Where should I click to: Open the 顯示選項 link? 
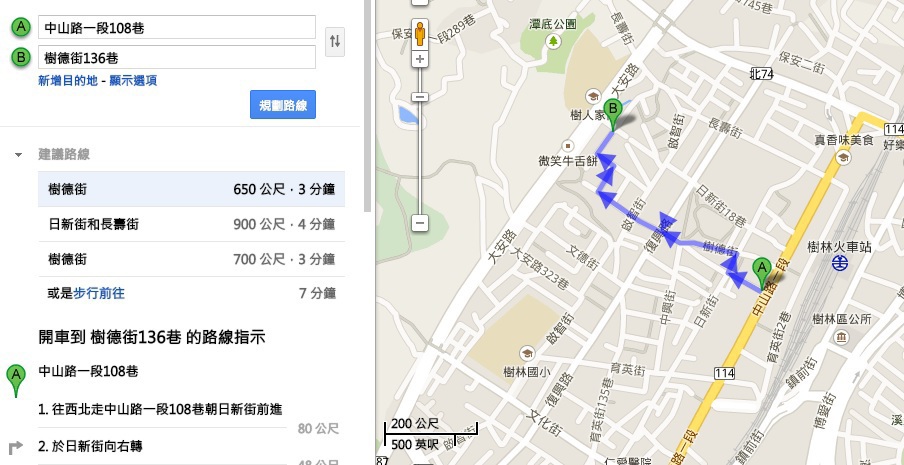tap(133, 81)
